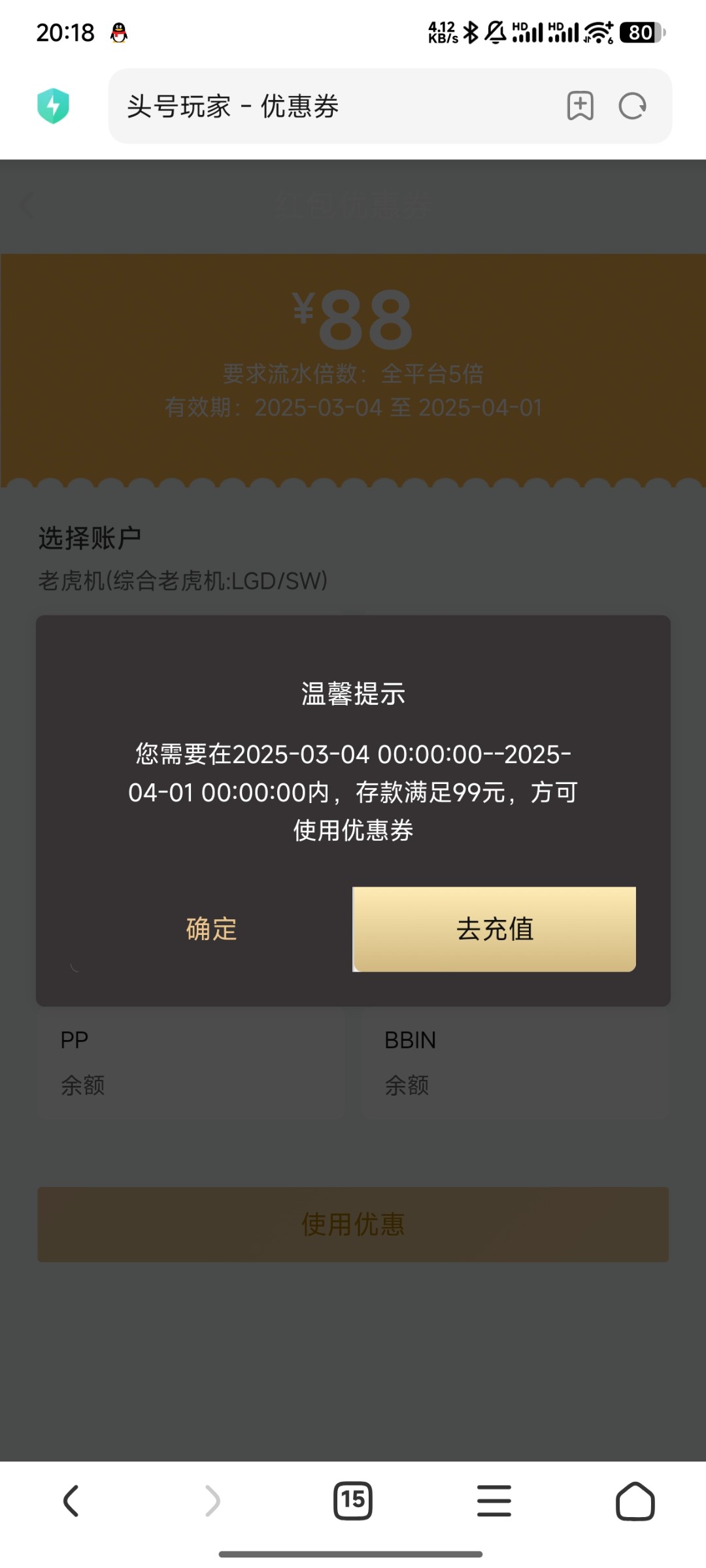
Task: Confirm the dialog with 确定
Action: coord(211,928)
